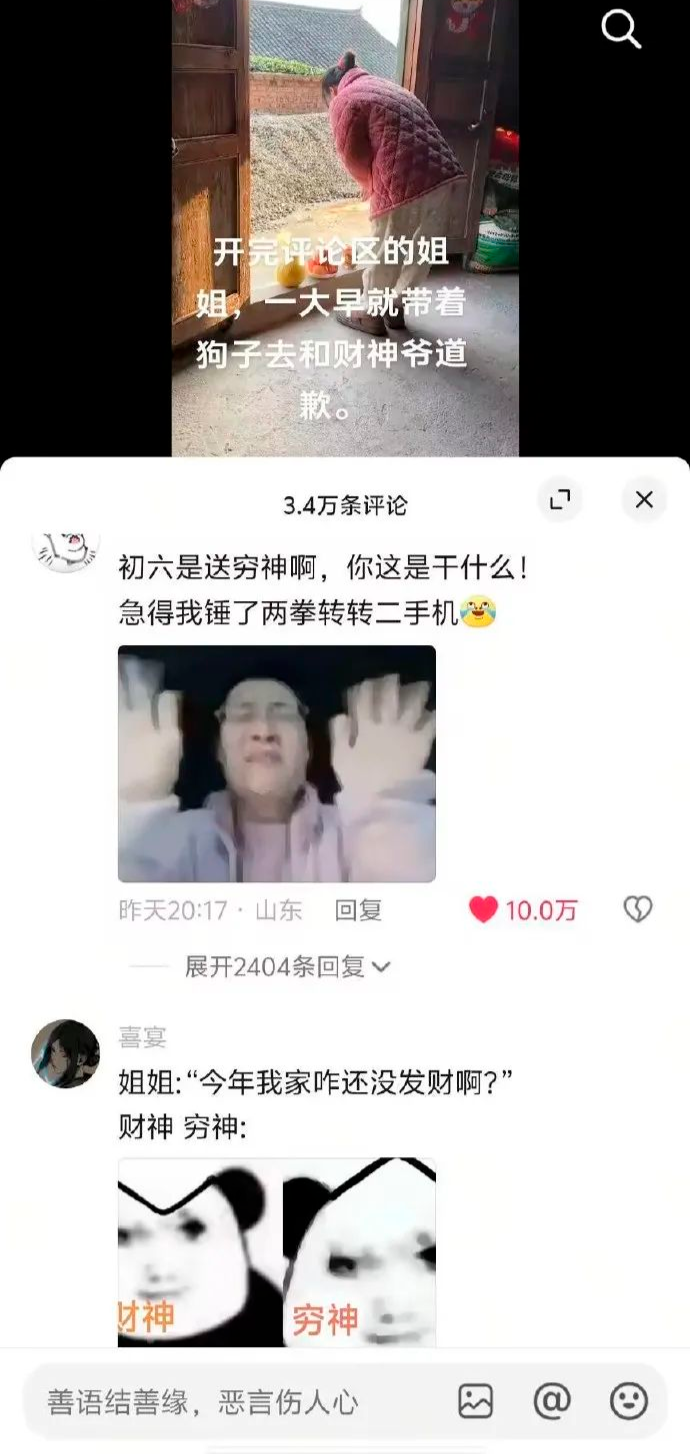This screenshot has height=1454, width=690.
Task: Like the comment with 10.0万 likes
Action: [x=484, y=909]
